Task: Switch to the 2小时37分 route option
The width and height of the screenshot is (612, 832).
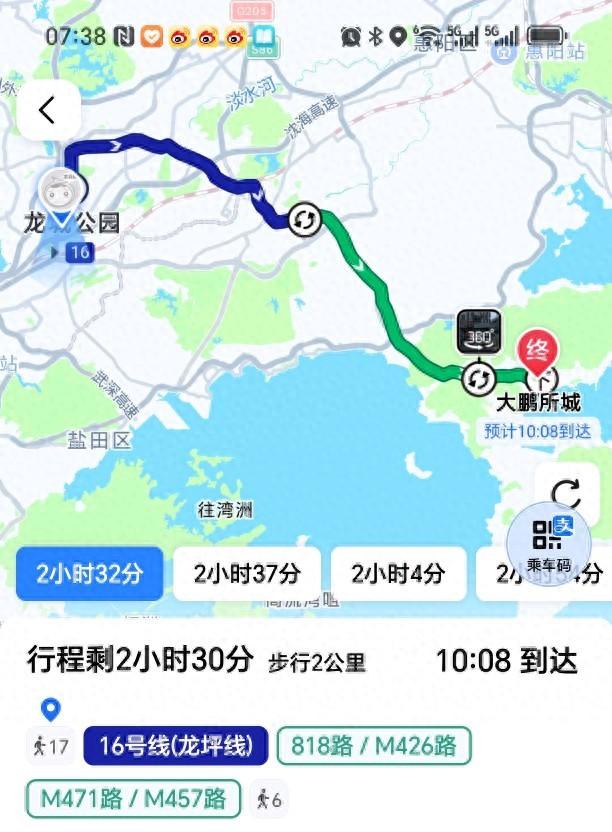Action: tap(246, 573)
